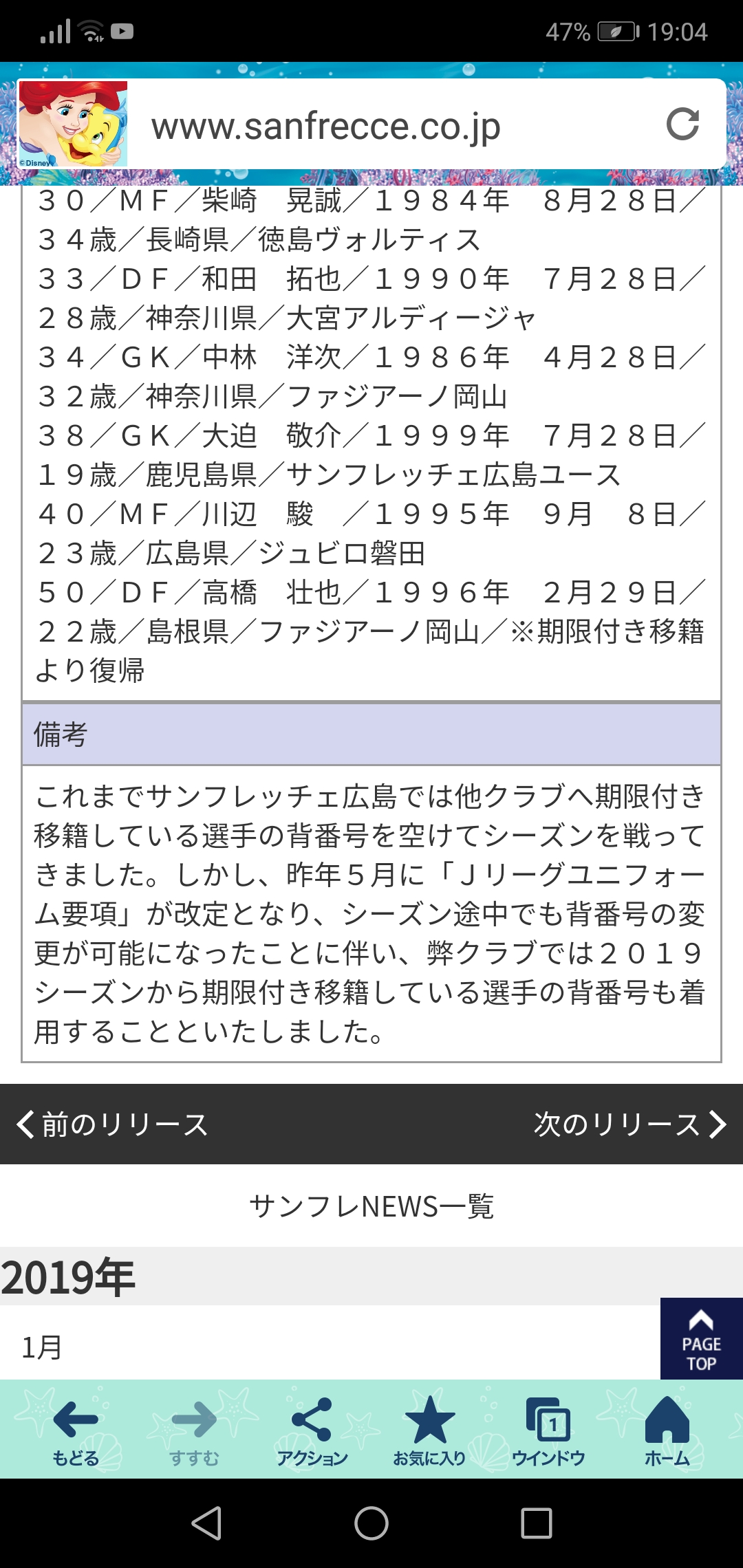
Task: Jump to top with PAGE TOP button
Action: [x=701, y=1338]
